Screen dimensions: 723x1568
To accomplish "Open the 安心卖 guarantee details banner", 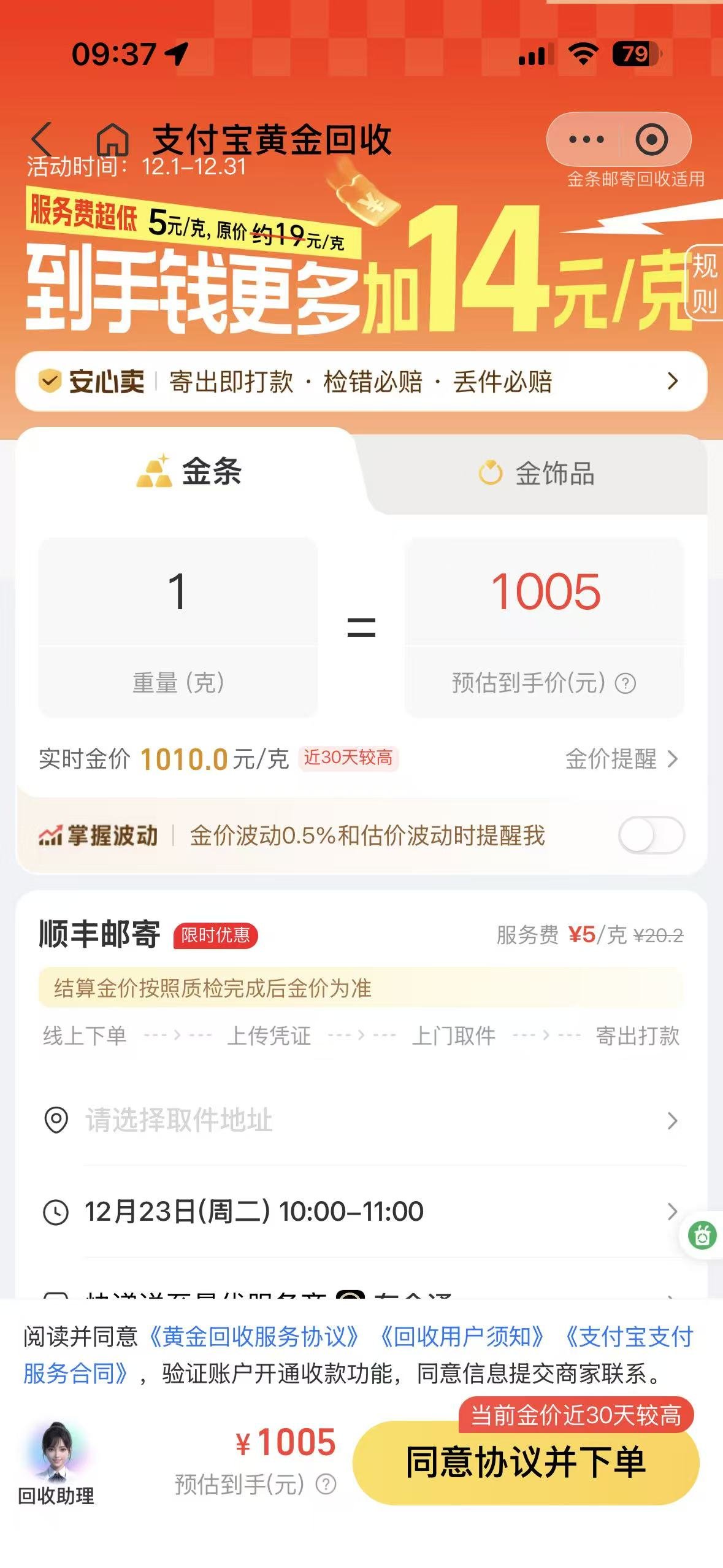I will (361, 382).
